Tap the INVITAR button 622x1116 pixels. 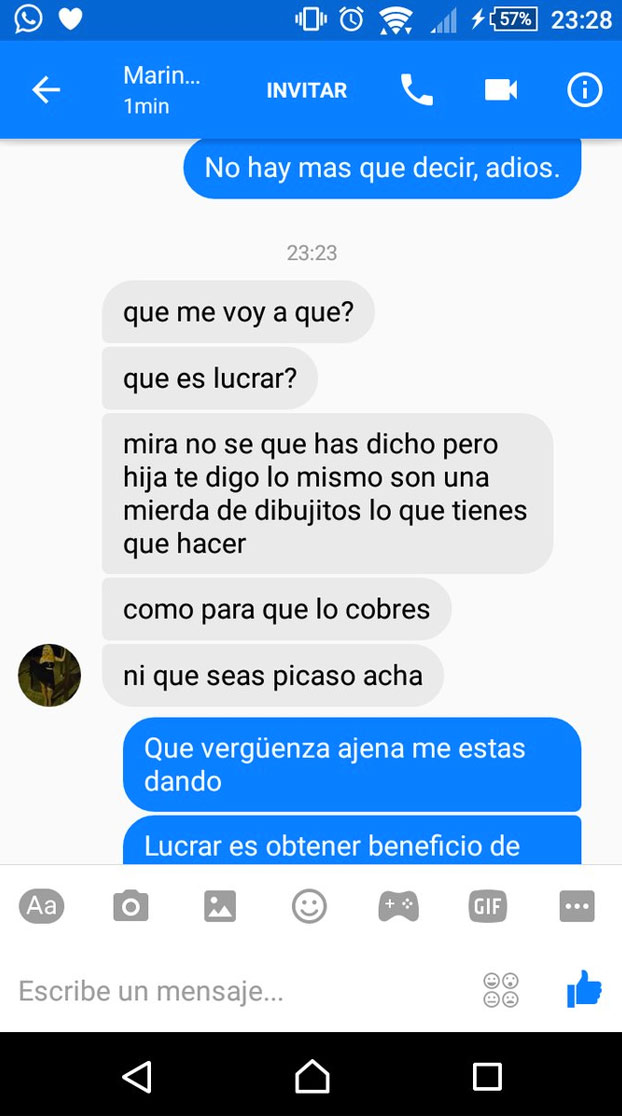pos(306,91)
